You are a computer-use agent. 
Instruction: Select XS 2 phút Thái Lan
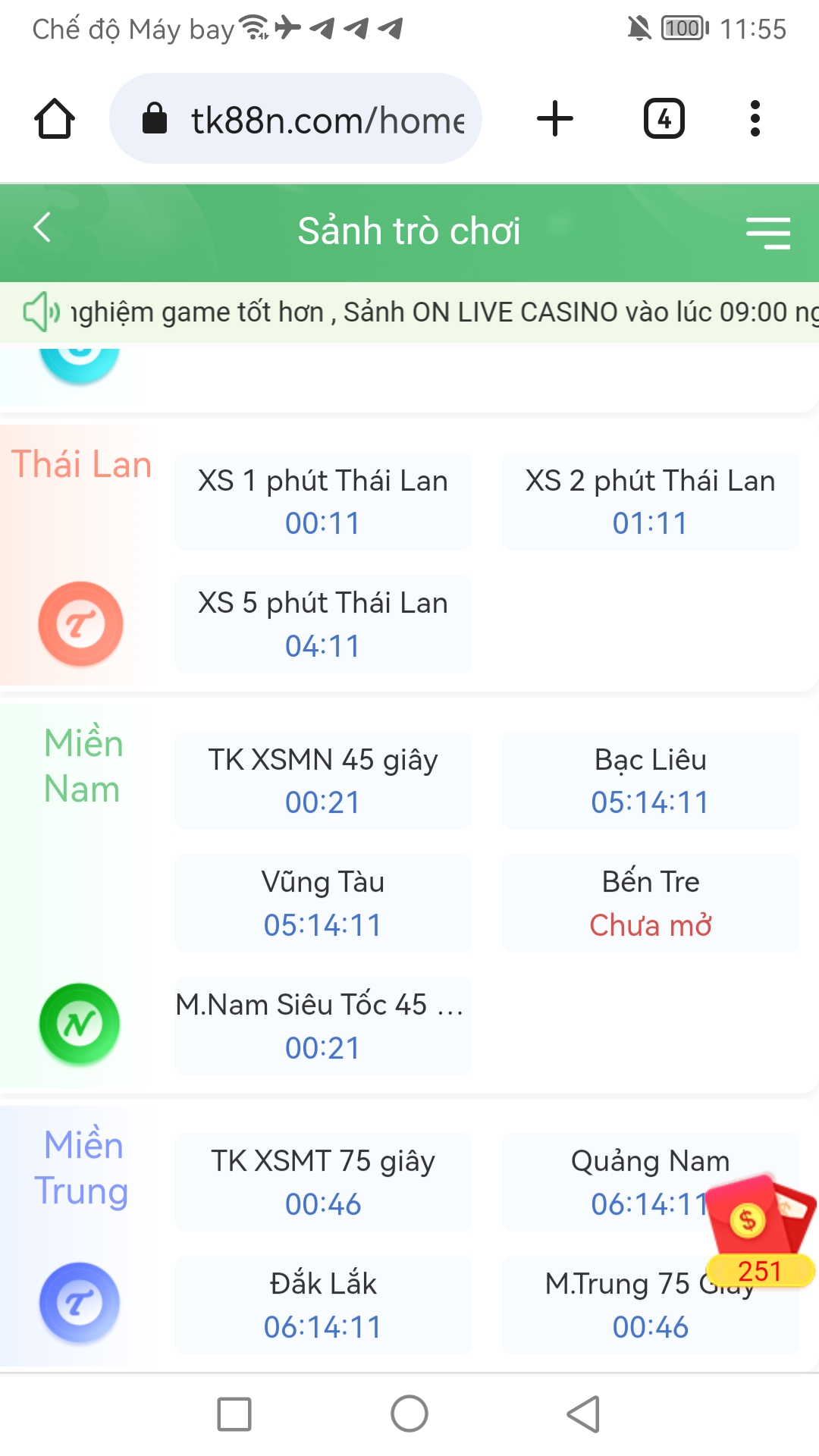(650, 501)
